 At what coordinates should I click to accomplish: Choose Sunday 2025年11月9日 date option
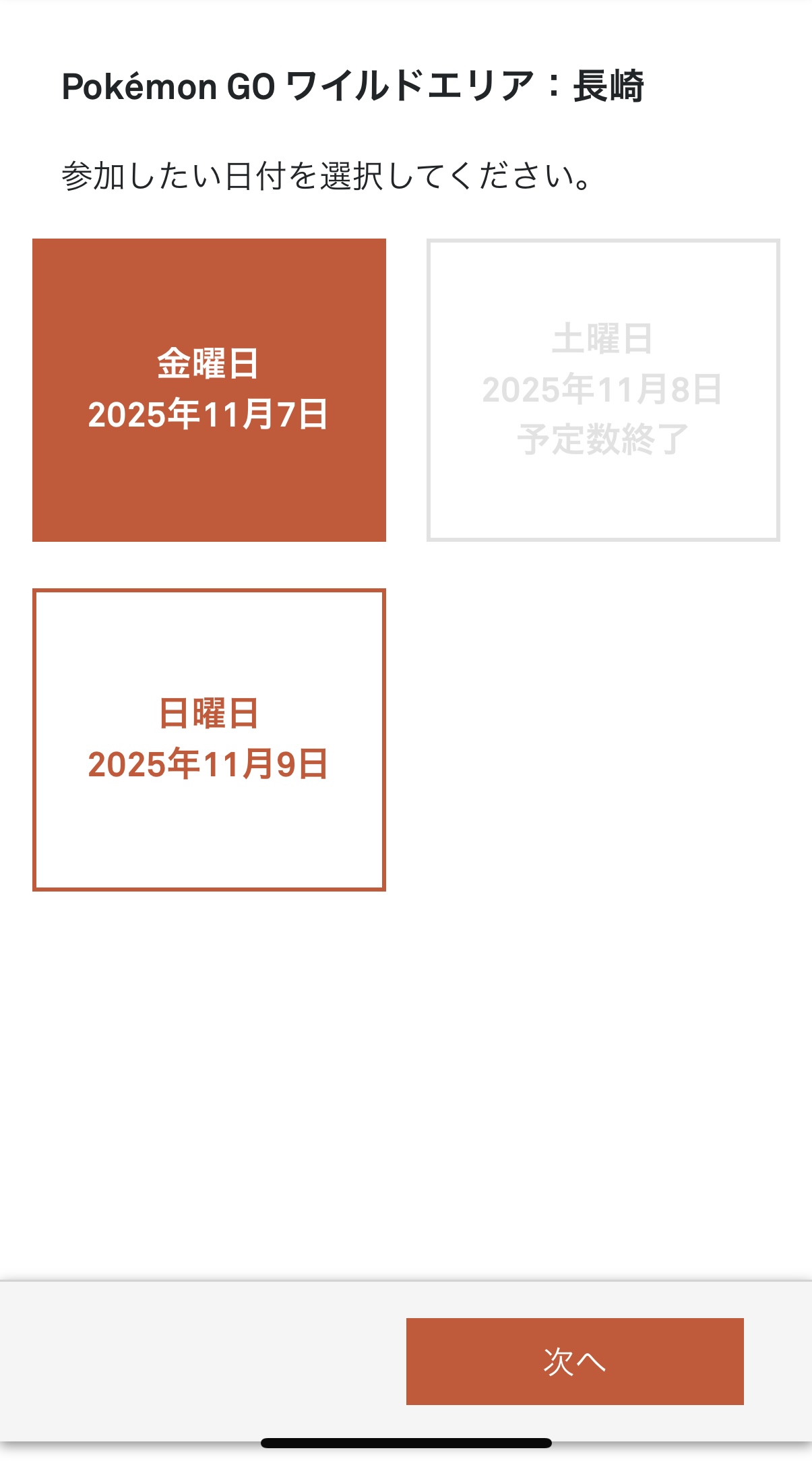[209, 739]
